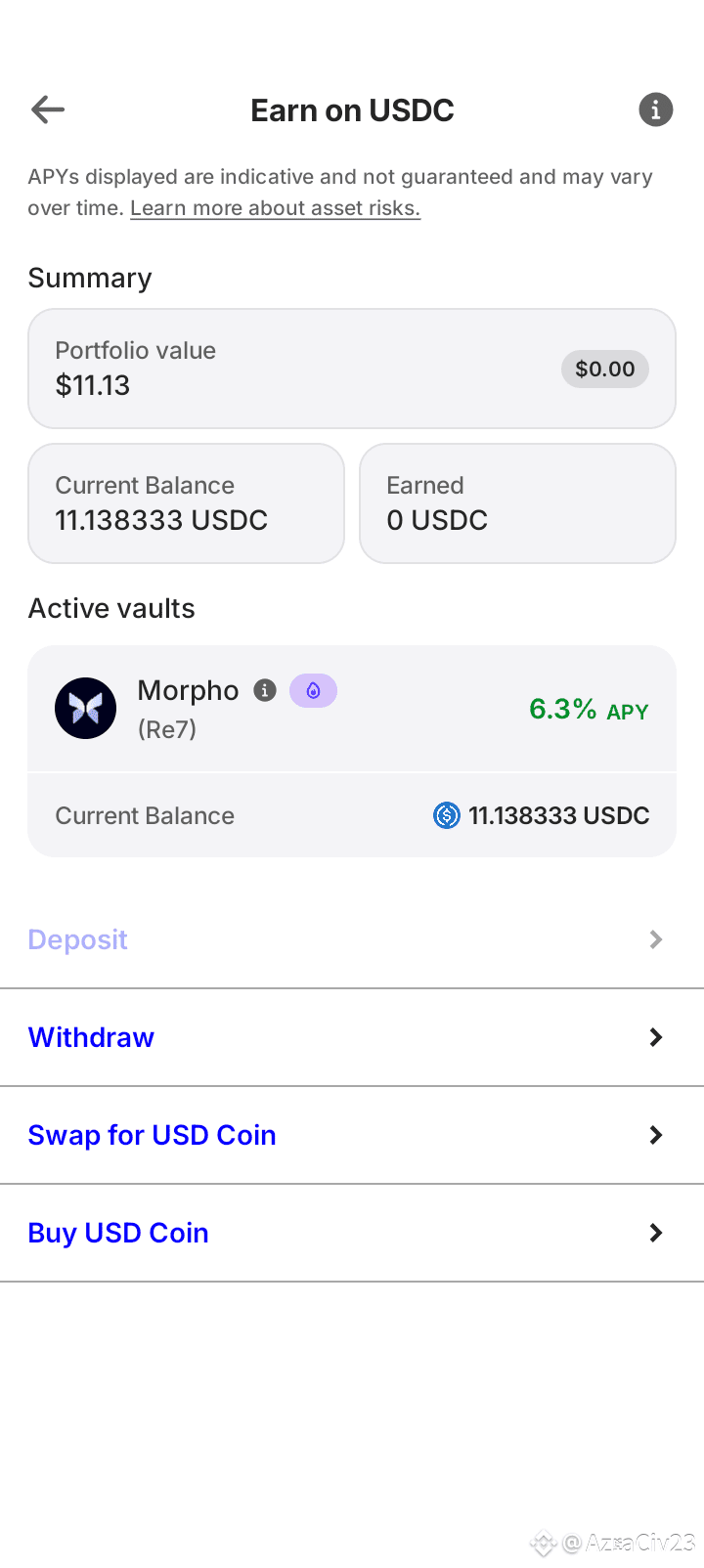Tap the purple droplet badge beside Morpho
The width and height of the screenshot is (704, 1568).
[x=313, y=690]
